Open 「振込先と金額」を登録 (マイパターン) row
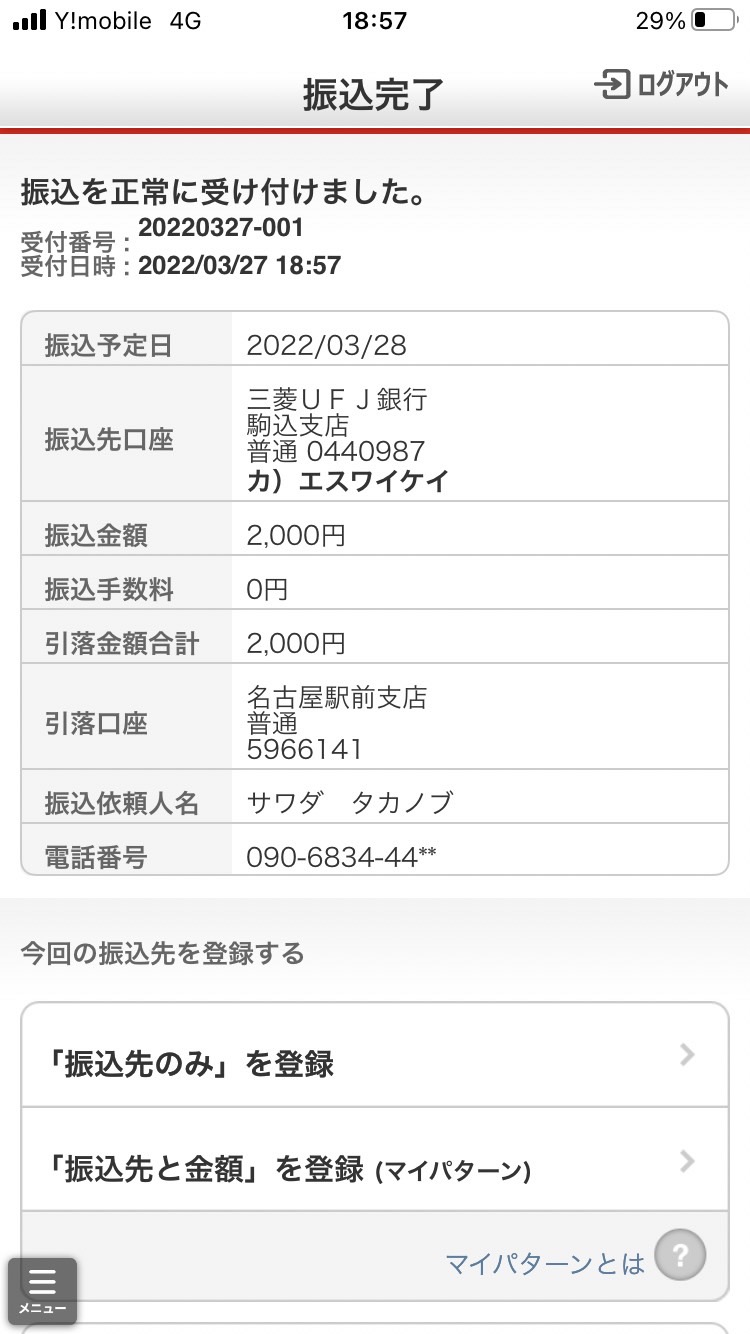This screenshot has height=1334, width=750. 375,1160
